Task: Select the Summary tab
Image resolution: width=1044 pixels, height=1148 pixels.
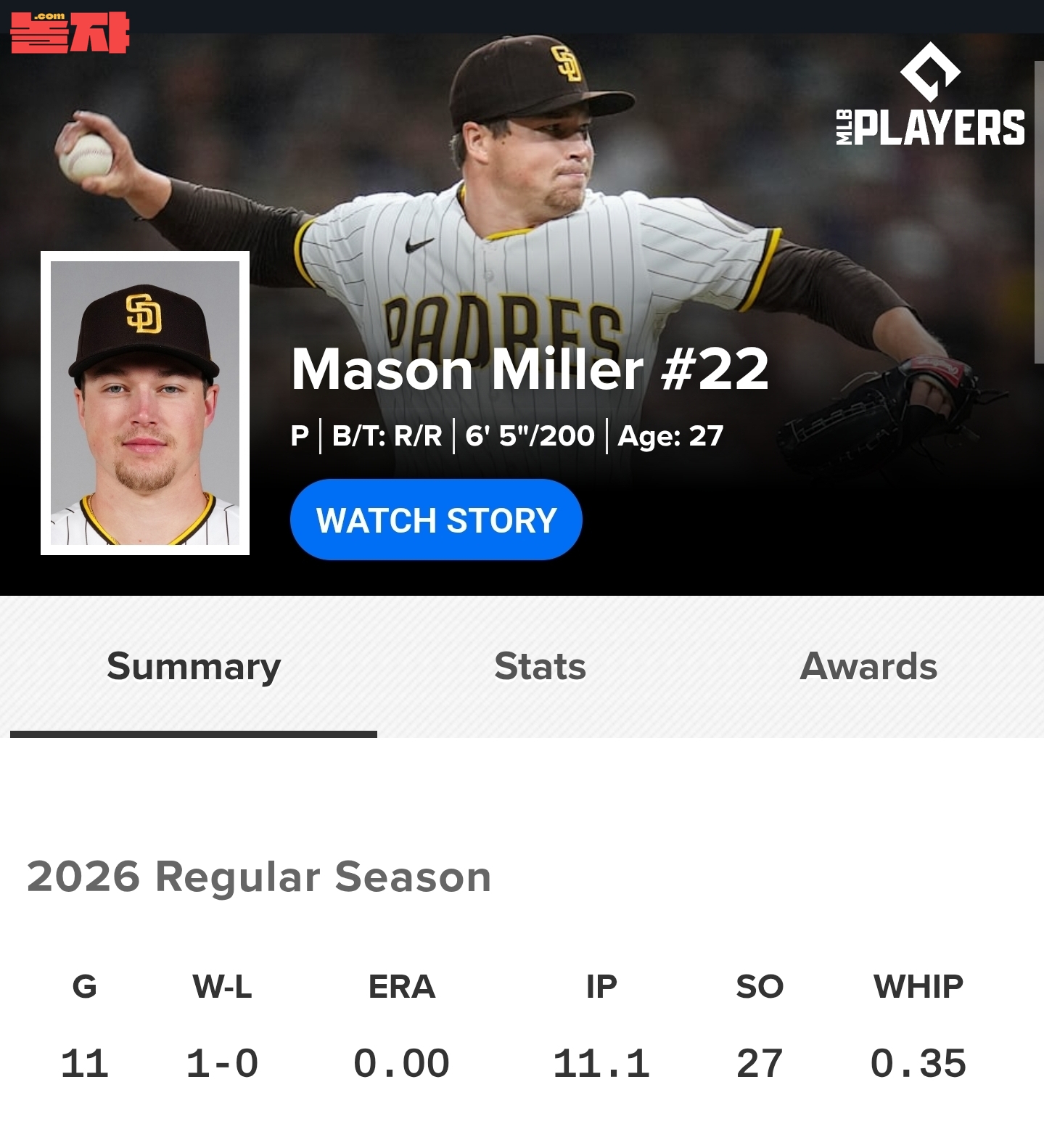Action: 194,666
